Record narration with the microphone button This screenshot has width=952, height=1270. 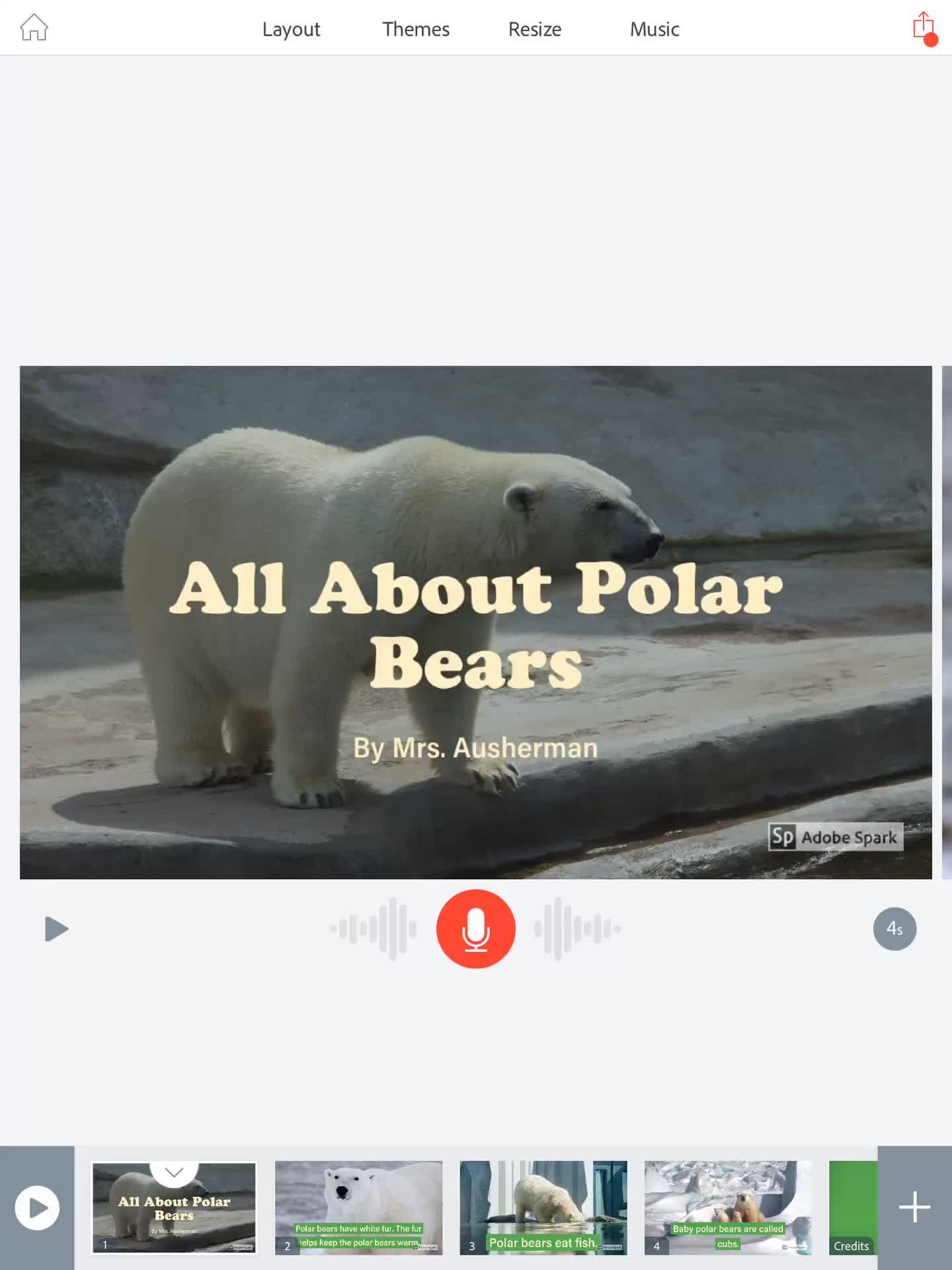(475, 929)
